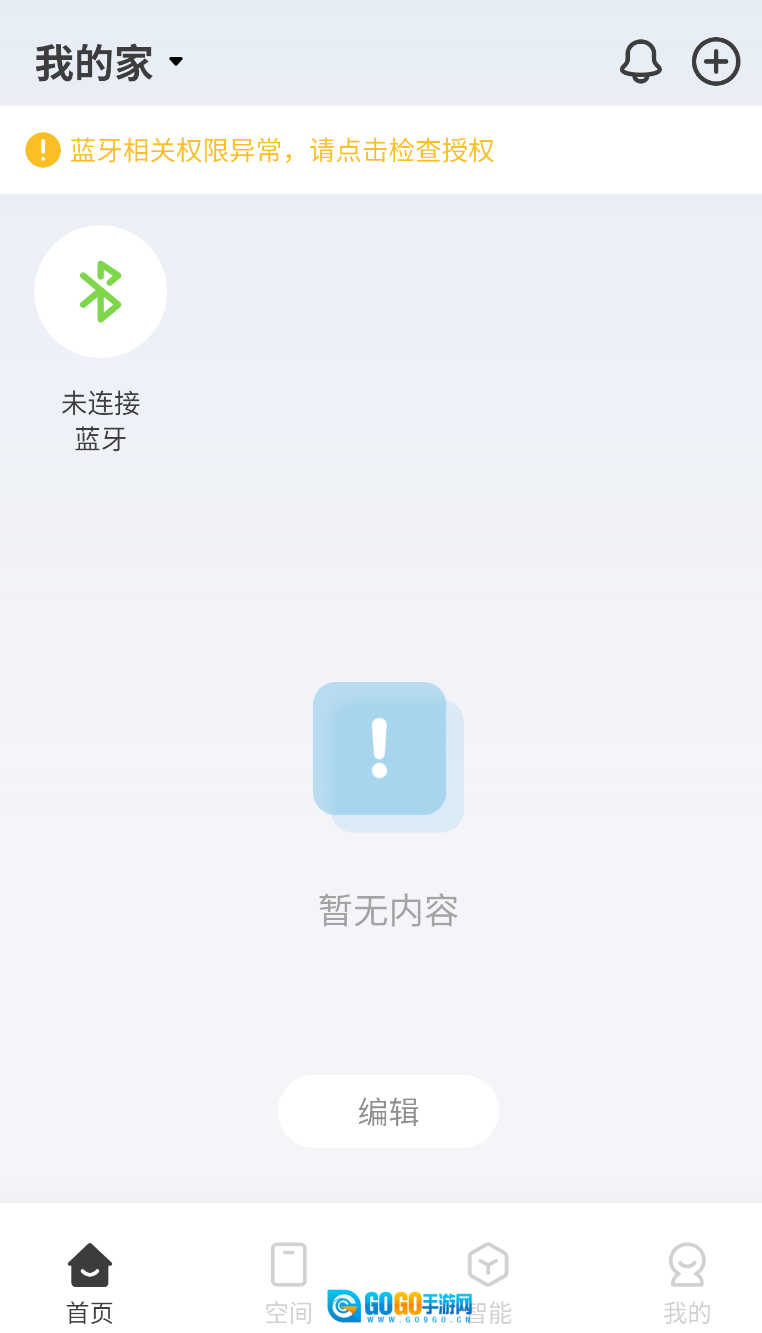Switch to the 空间 tab
The width and height of the screenshot is (762, 1333).
click(x=288, y=1283)
